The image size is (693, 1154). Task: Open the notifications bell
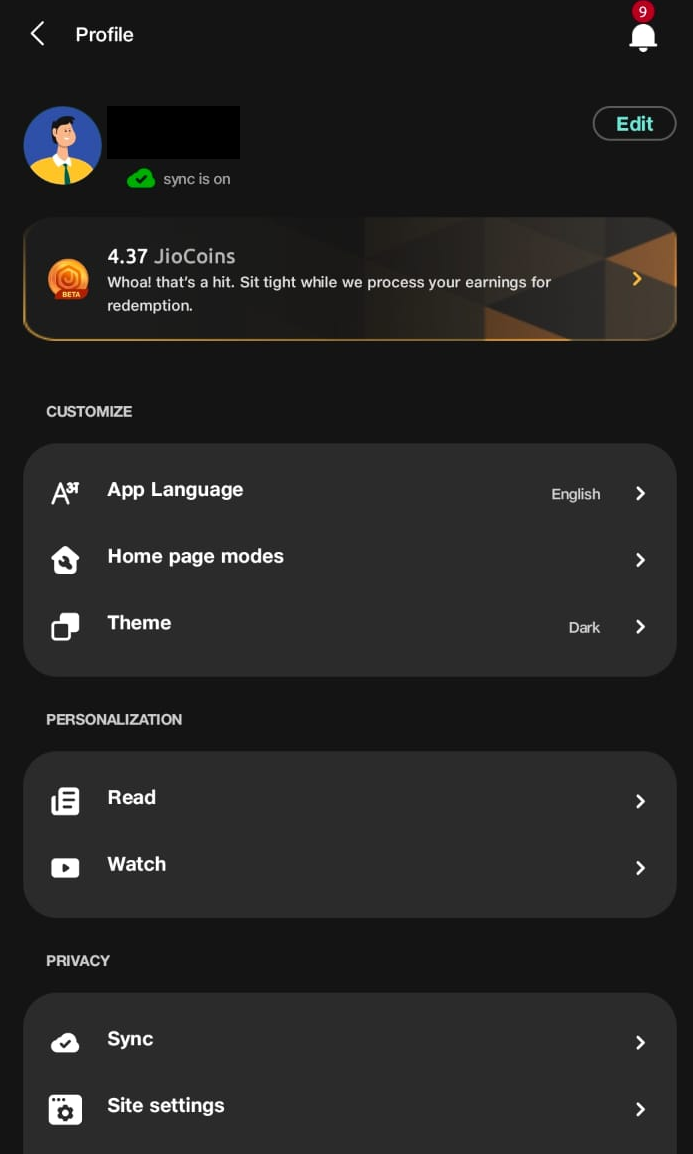643,36
